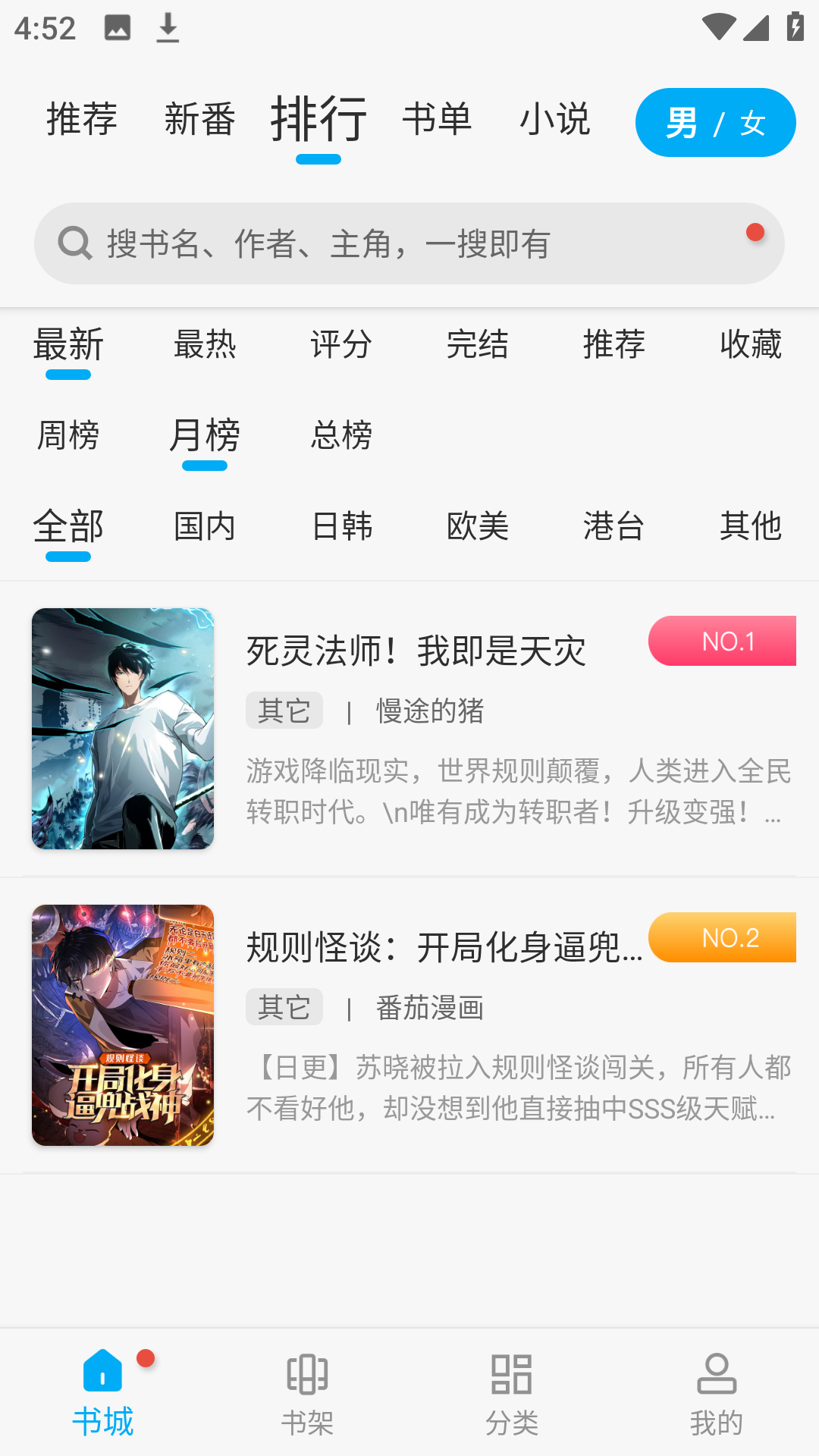Open the 新番 tab
819x1456 pixels.
pyautogui.click(x=199, y=120)
